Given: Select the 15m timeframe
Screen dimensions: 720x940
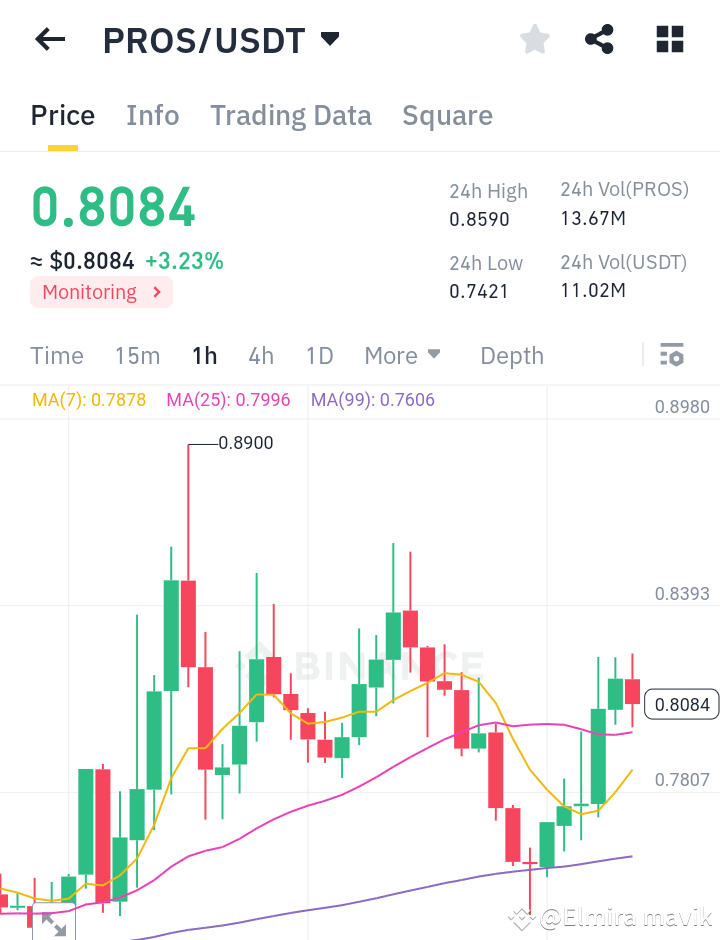Looking at the screenshot, I should (x=137, y=356).
